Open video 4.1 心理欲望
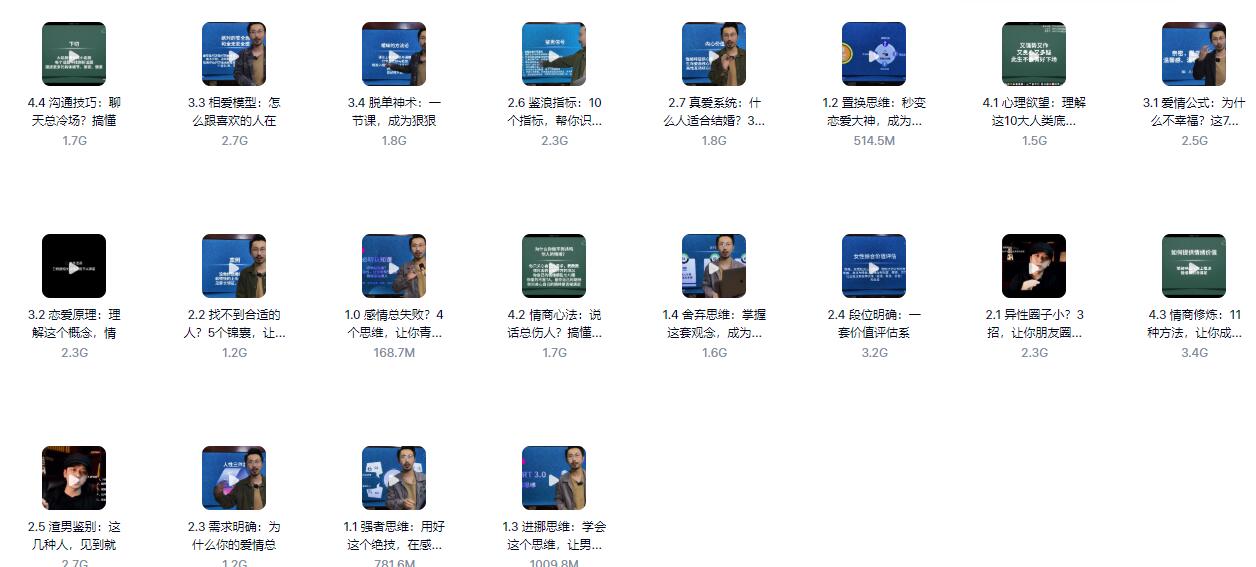Image resolution: width=1256 pixels, height=567 pixels. pyautogui.click(x=1034, y=54)
